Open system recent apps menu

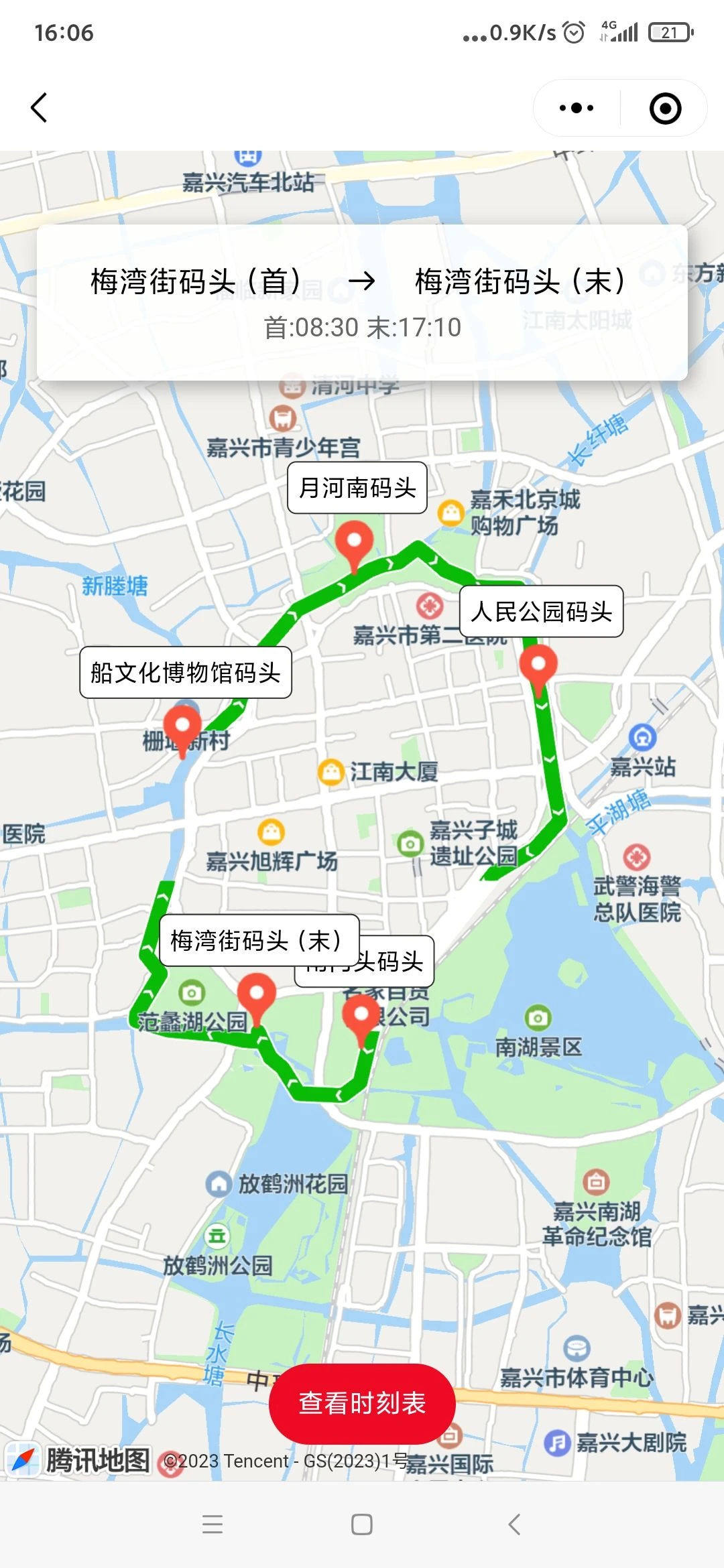[213, 1524]
